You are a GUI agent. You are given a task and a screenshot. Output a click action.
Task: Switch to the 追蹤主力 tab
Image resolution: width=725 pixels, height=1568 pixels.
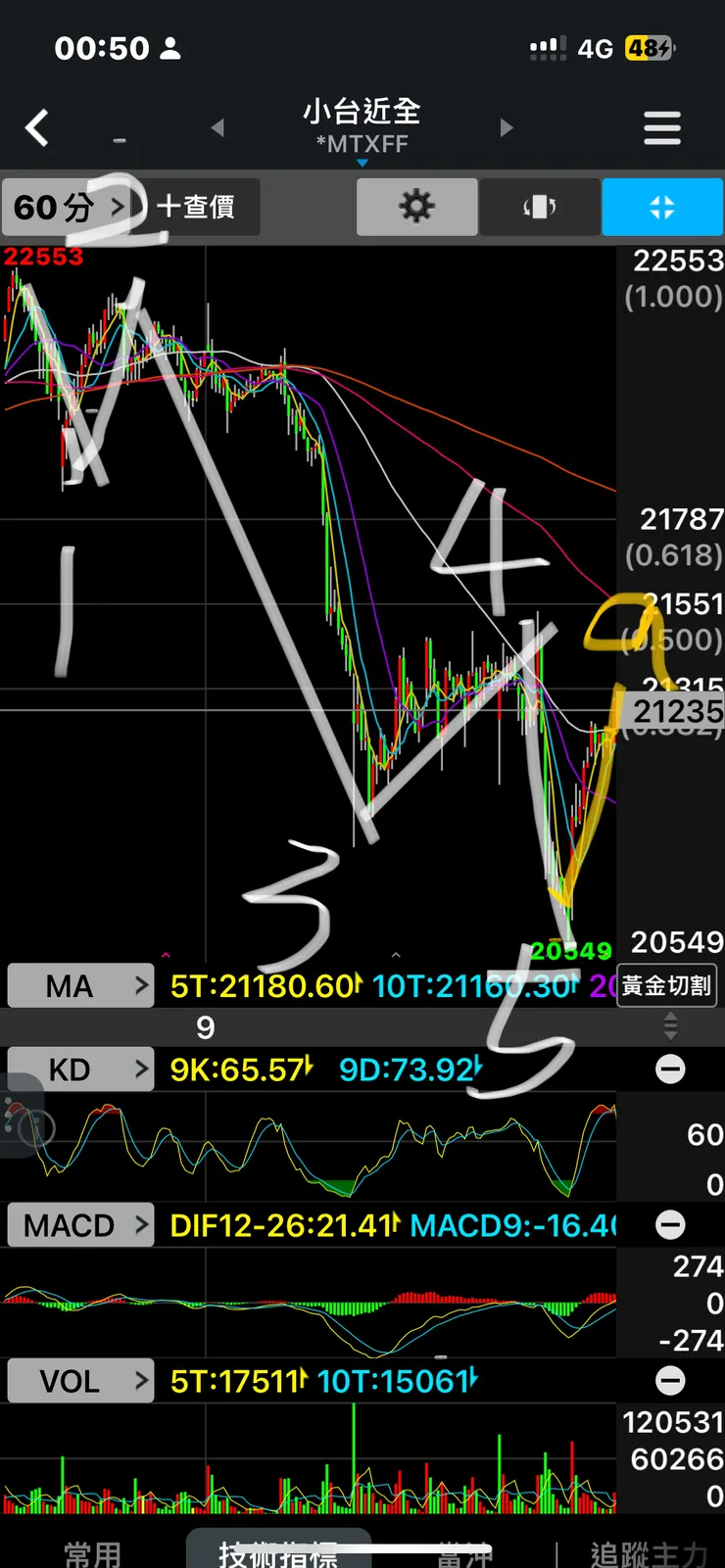[649, 1551]
